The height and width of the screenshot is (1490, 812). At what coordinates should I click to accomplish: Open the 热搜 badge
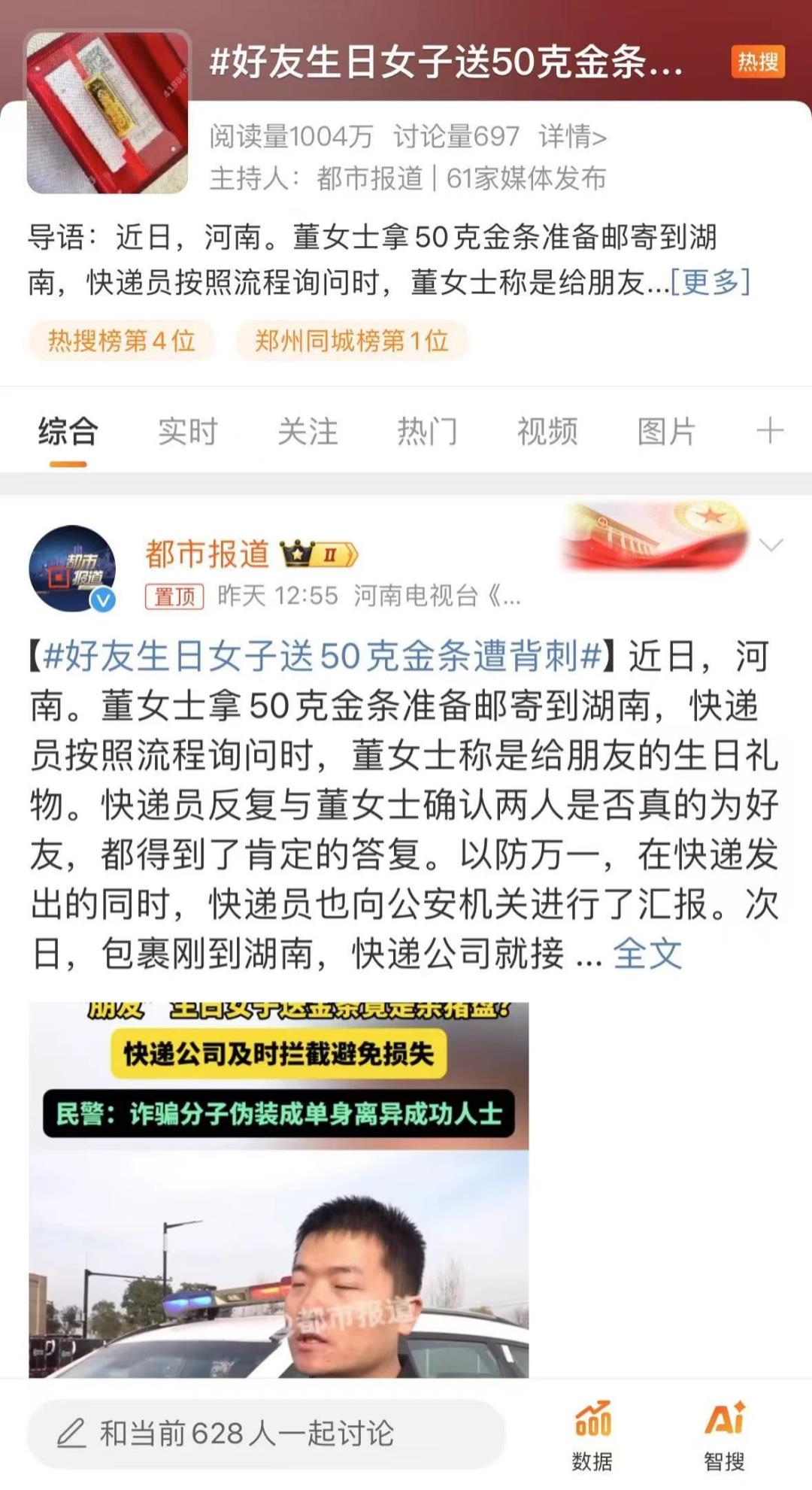757,62
